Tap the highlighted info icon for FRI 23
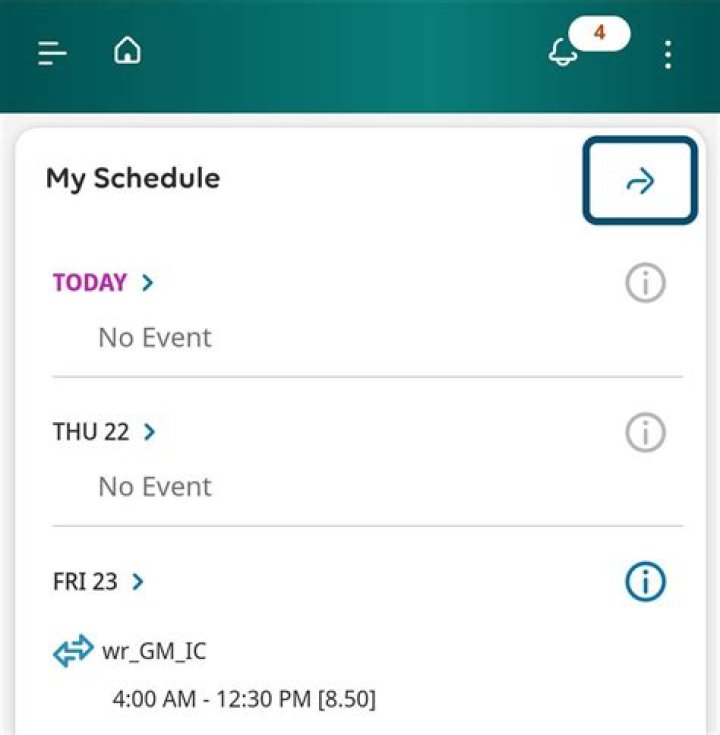The height and width of the screenshot is (735, 720). pos(645,581)
